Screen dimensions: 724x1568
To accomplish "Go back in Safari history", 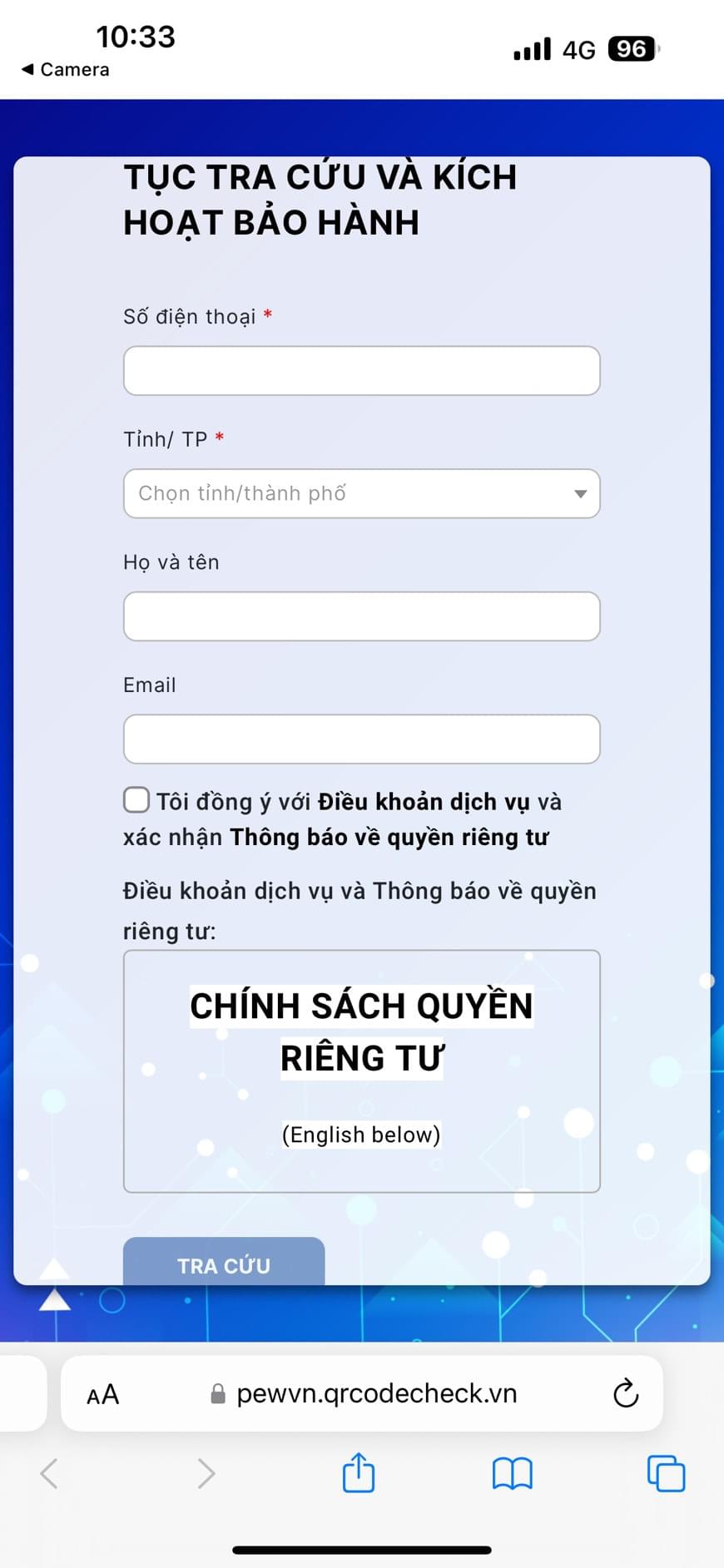I will tap(50, 1473).
